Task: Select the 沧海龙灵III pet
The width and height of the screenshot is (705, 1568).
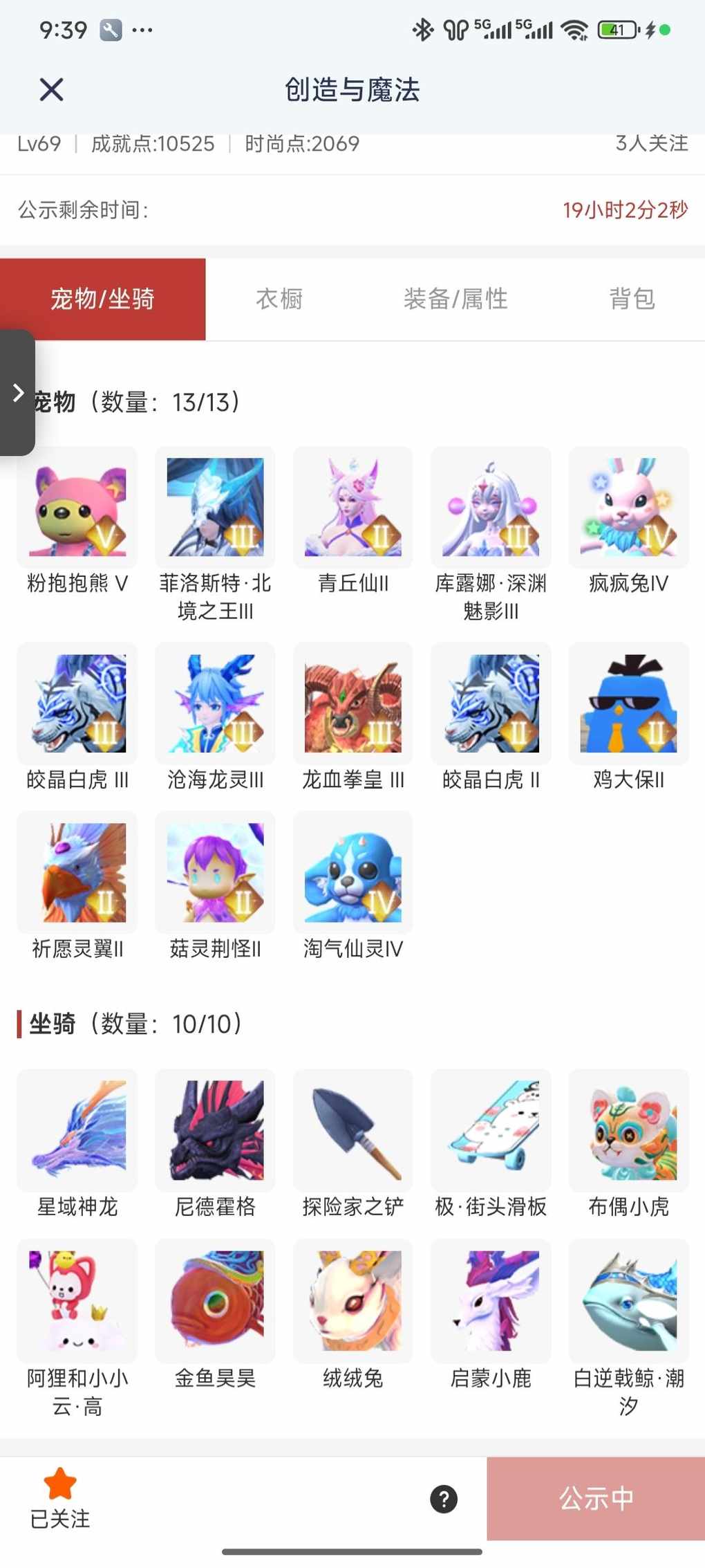Action: click(x=215, y=703)
